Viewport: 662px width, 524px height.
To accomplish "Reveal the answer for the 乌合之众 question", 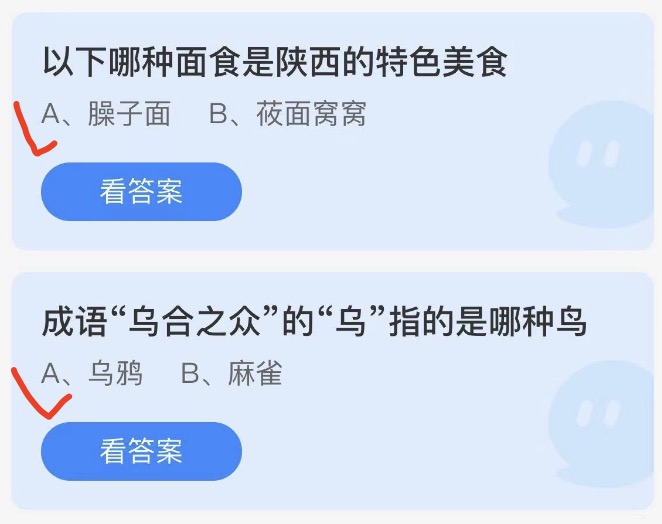I will click(141, 451).
